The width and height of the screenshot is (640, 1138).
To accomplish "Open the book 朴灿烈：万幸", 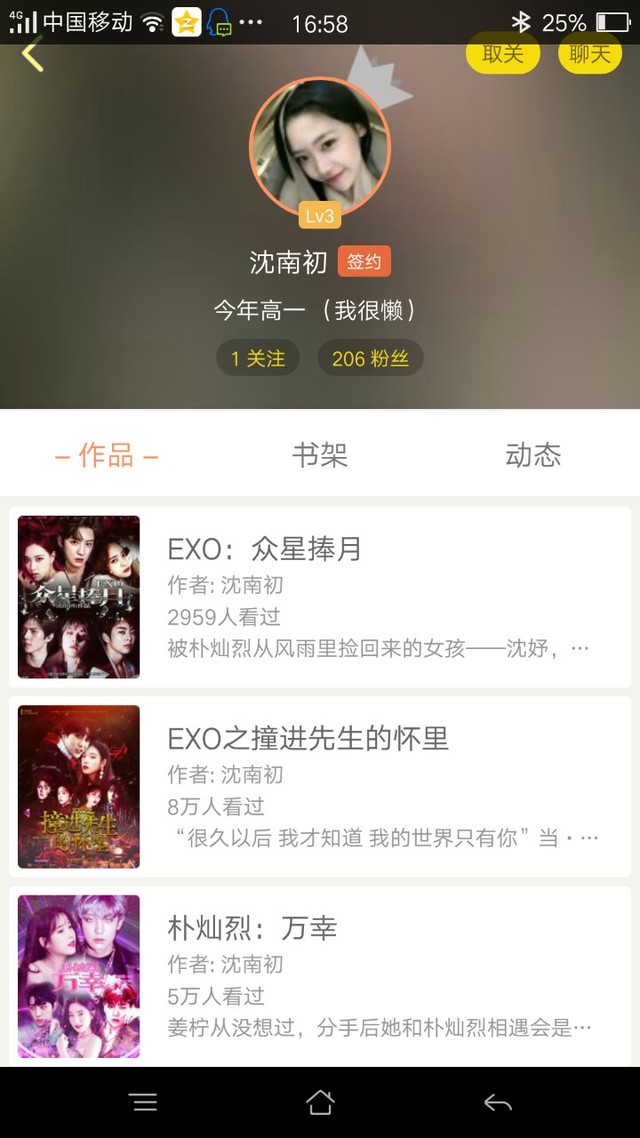I will click(x=320, y=975).
